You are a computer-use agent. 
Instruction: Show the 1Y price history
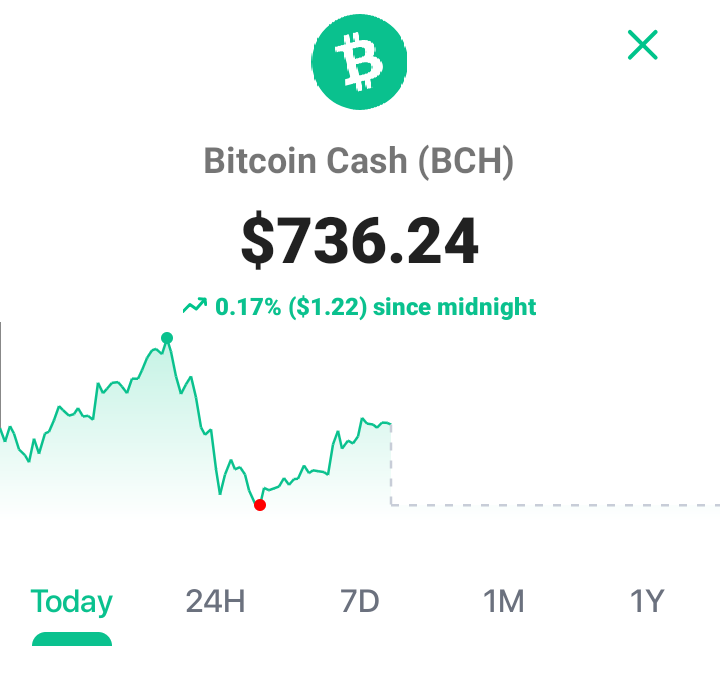pyautogui.click(x=647, y=601)
